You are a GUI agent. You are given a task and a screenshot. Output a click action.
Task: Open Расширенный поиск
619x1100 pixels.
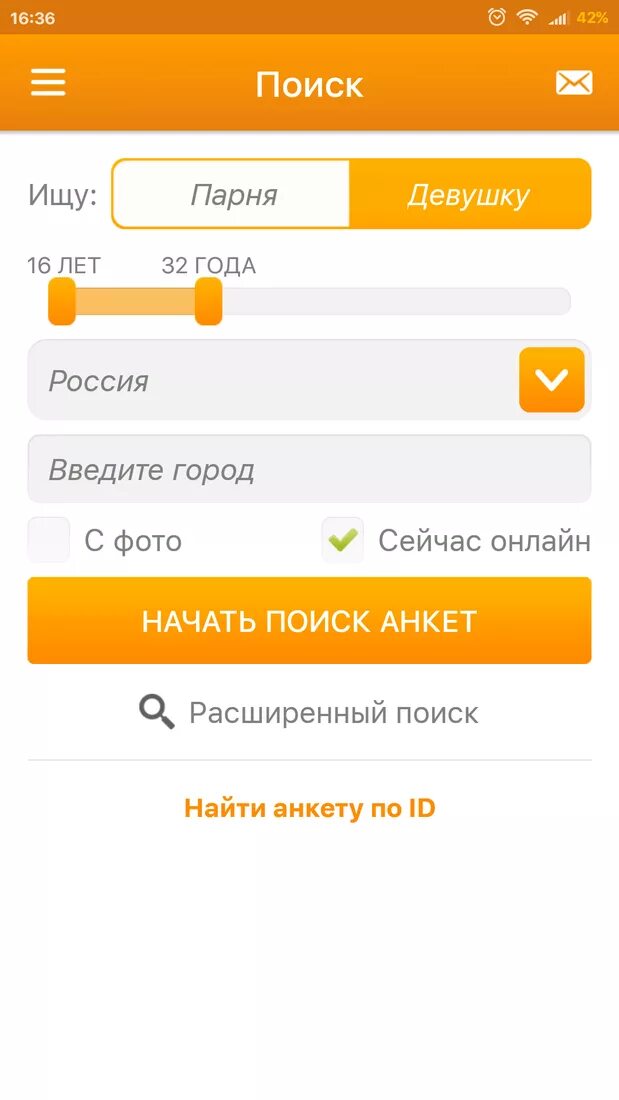pos(309,713)
